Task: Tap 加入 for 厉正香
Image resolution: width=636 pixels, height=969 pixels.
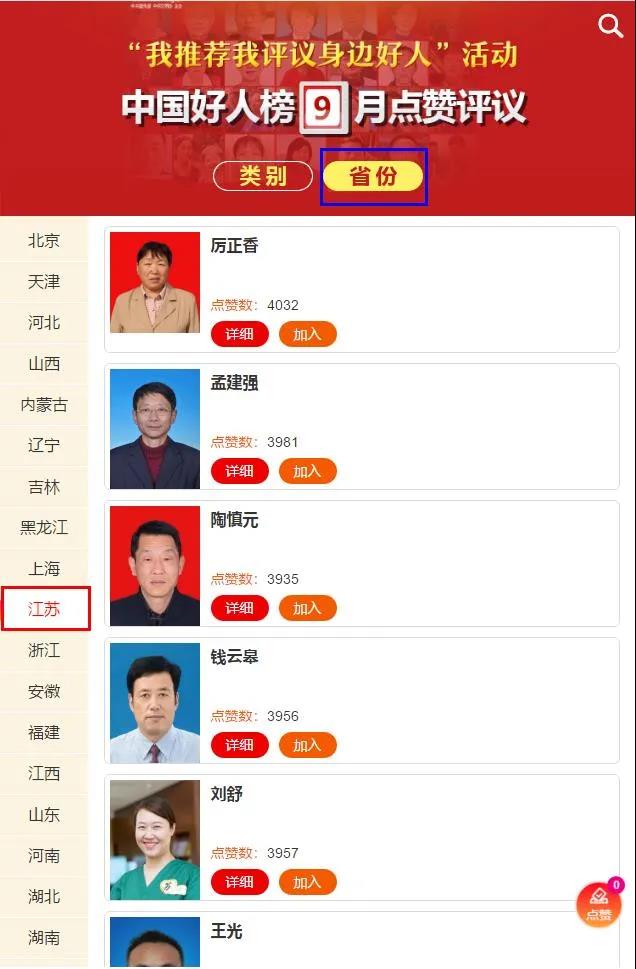Action: [307, 334]
